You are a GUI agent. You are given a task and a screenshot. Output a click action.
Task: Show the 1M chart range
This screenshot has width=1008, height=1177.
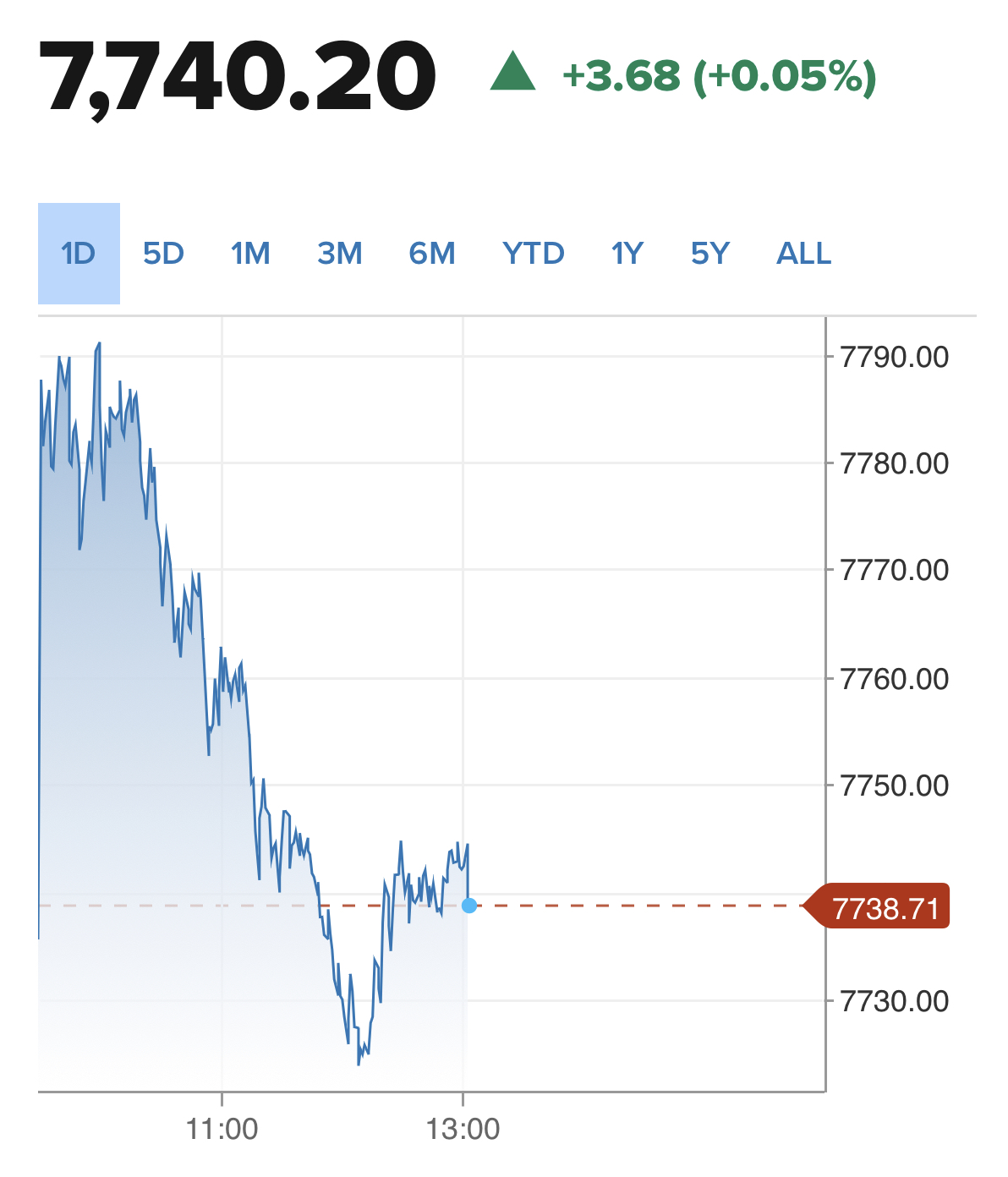pos(250,254)
